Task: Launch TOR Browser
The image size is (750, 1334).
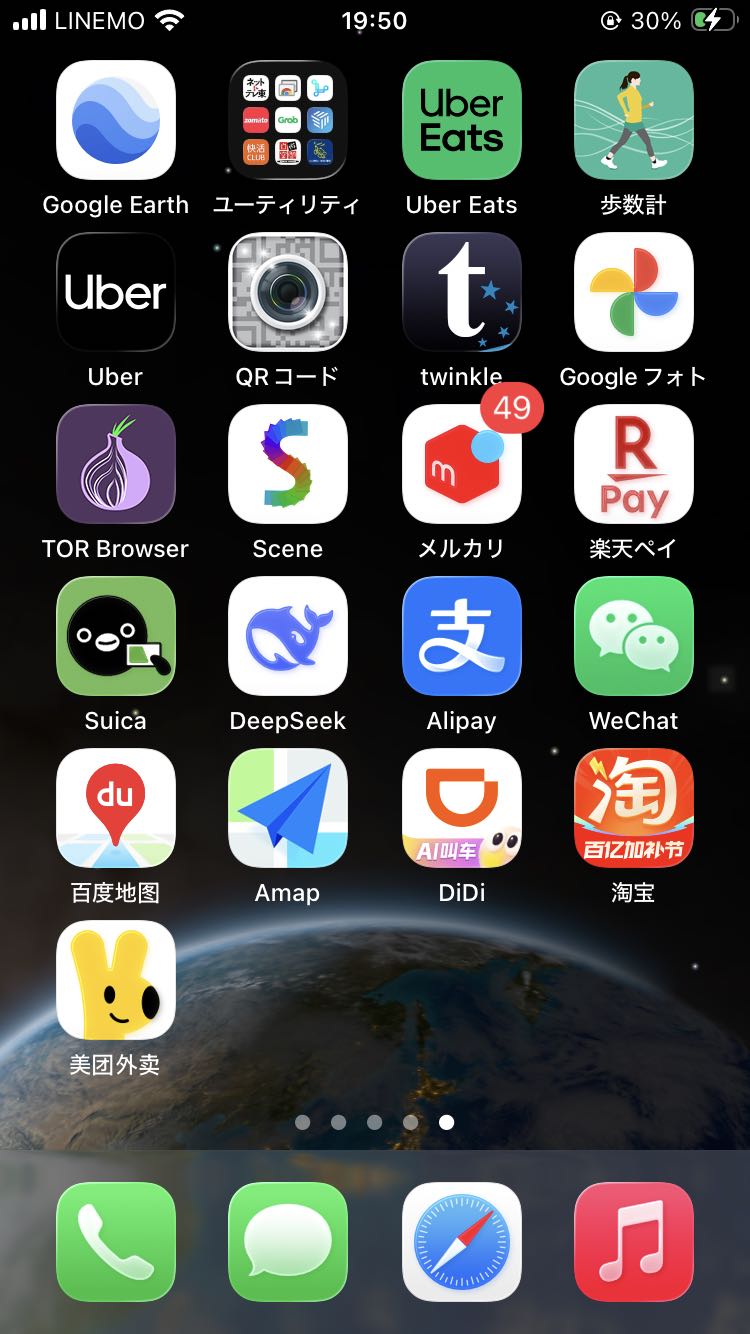Action: (116, 464)
